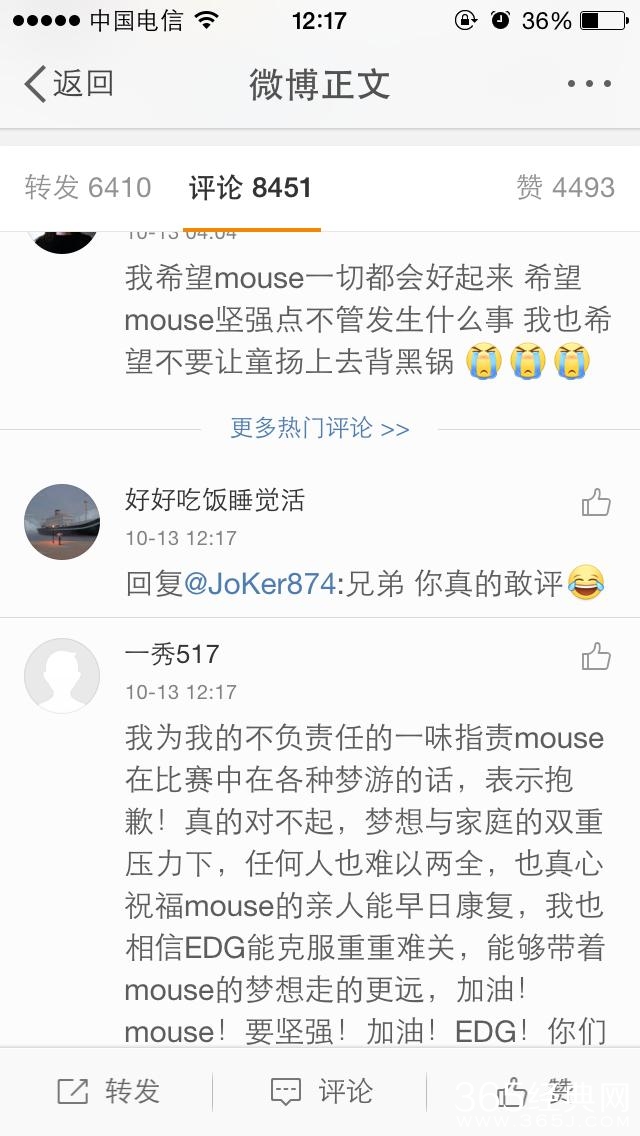Go back with the 返回 button
This screenshot has height=1136, width=640.
(x=68, y=84)
